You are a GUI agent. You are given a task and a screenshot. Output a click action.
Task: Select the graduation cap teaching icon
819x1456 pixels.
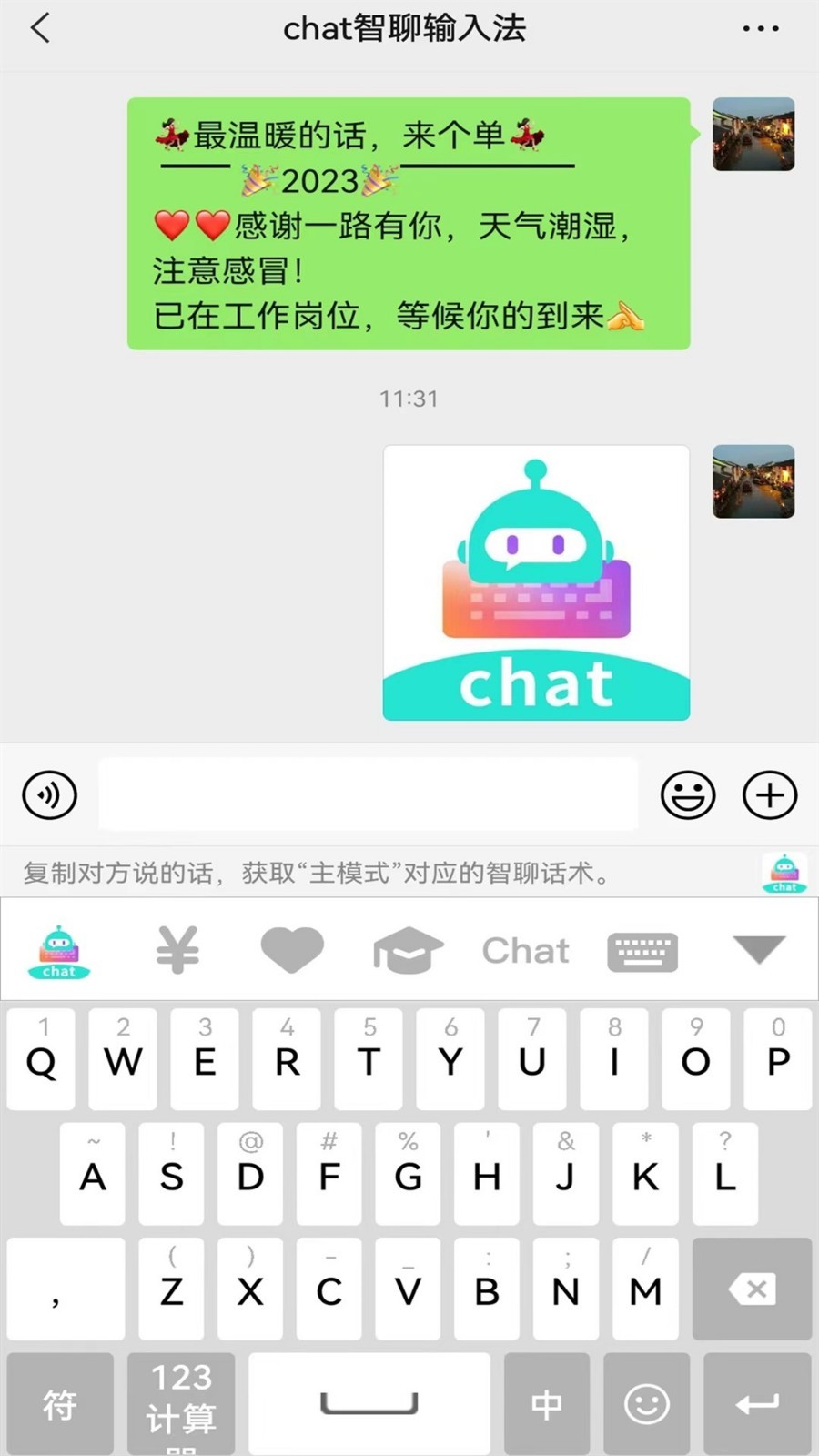point(409,949)
